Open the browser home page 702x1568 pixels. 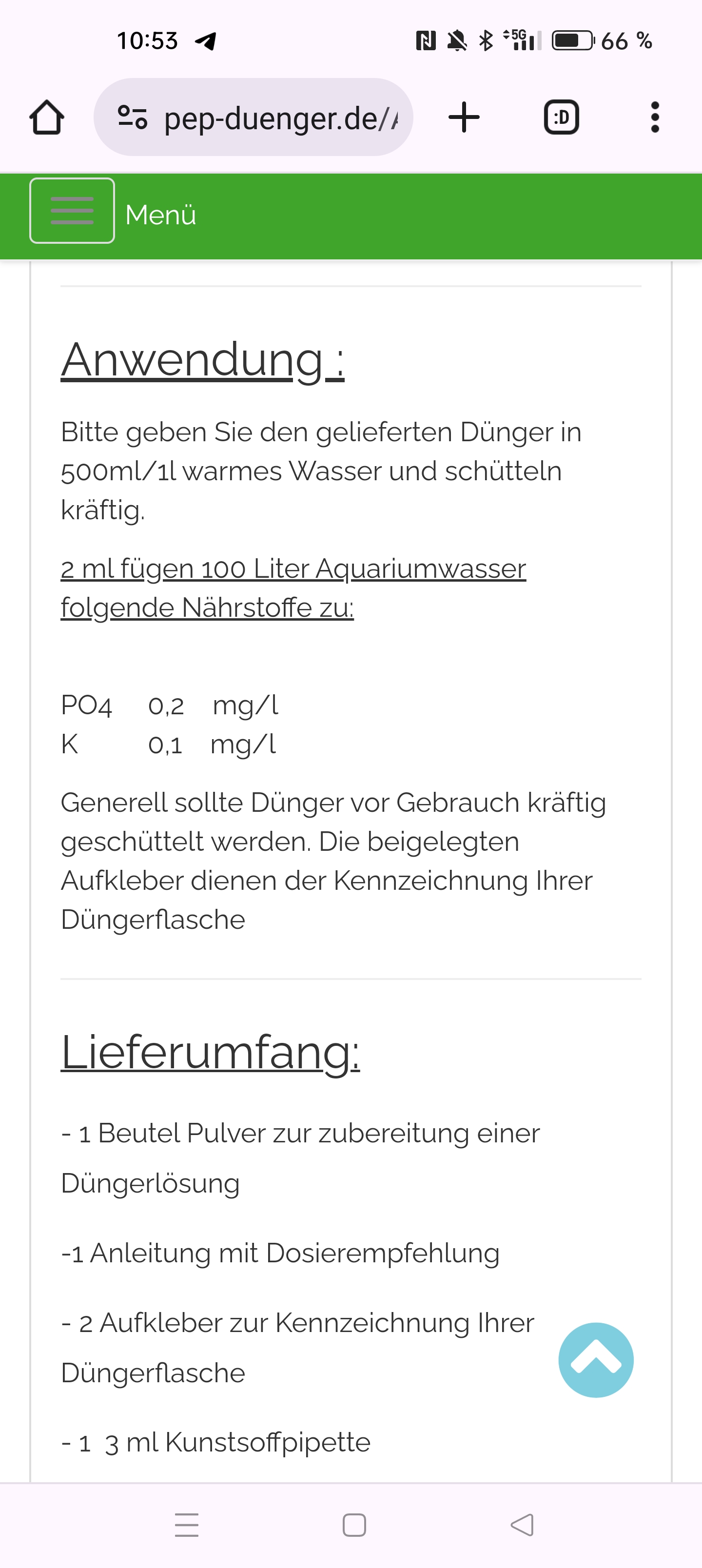(47, 117)
